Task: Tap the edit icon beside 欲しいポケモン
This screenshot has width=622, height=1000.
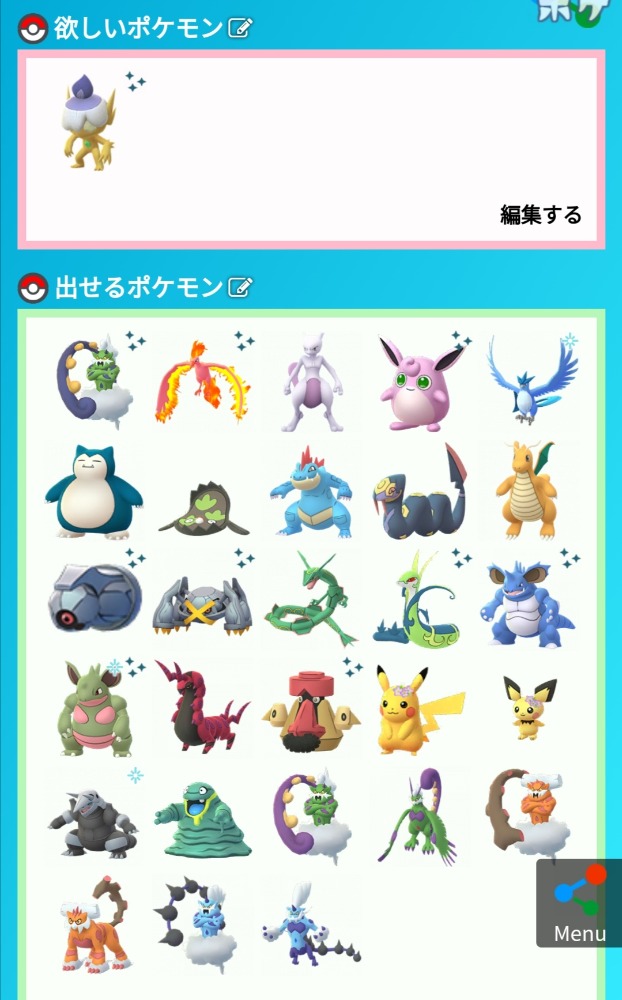Action: [239, 28]
